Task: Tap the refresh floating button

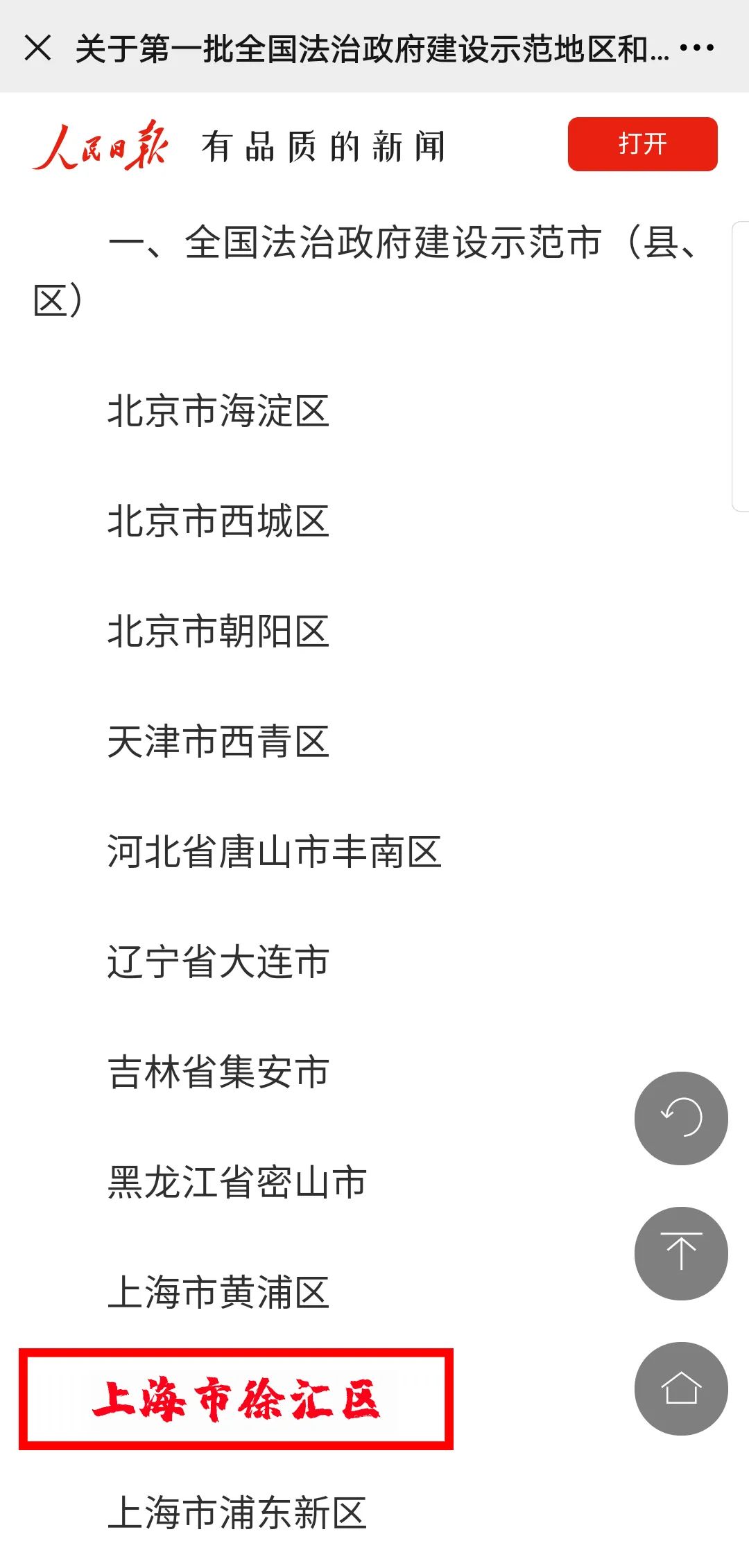Action: (x=681, y=1118)
